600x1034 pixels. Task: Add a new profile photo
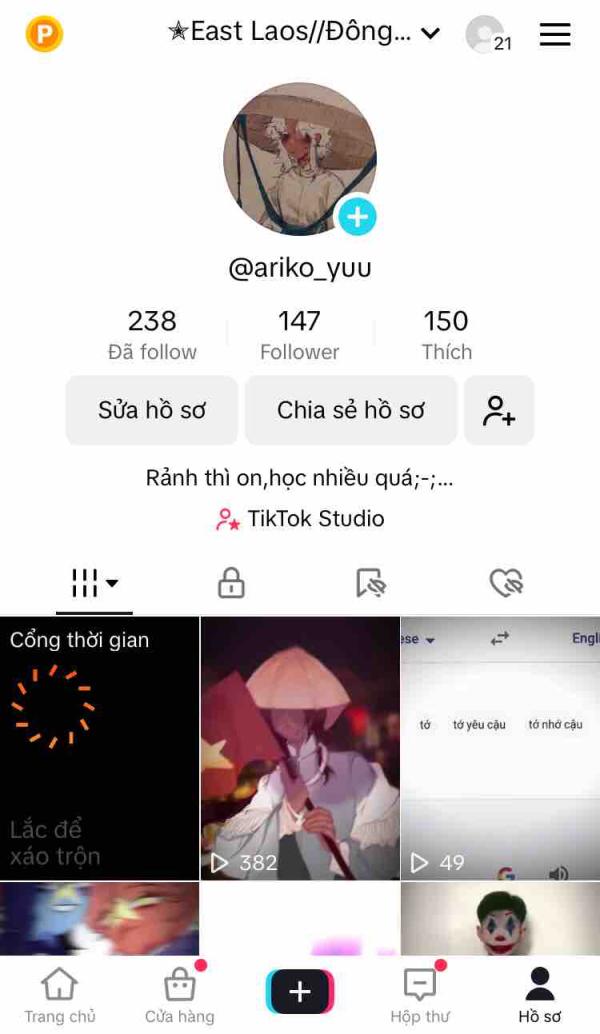(x=356, y=217)
